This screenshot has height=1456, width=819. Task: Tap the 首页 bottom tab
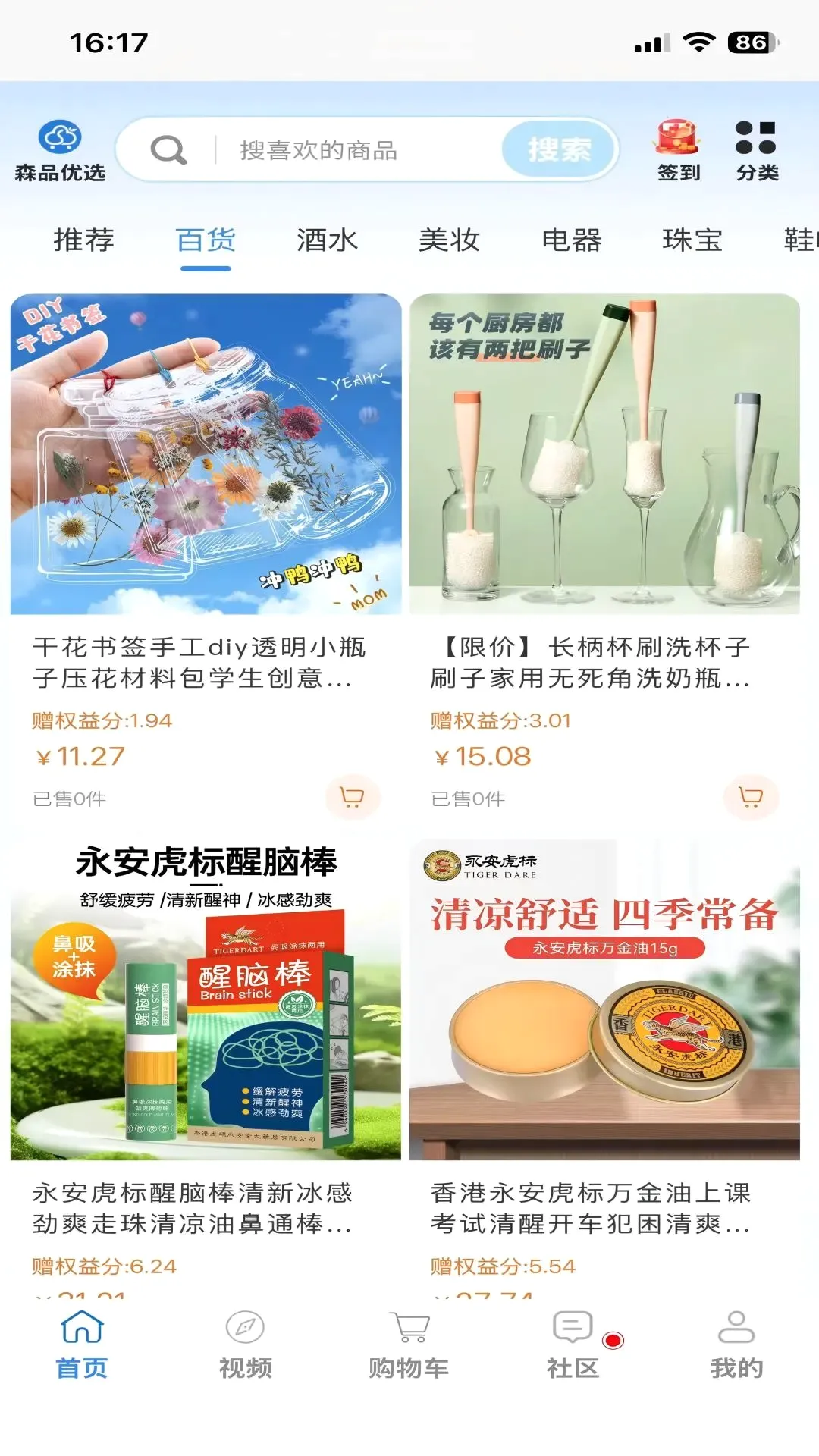[82, 1345]
